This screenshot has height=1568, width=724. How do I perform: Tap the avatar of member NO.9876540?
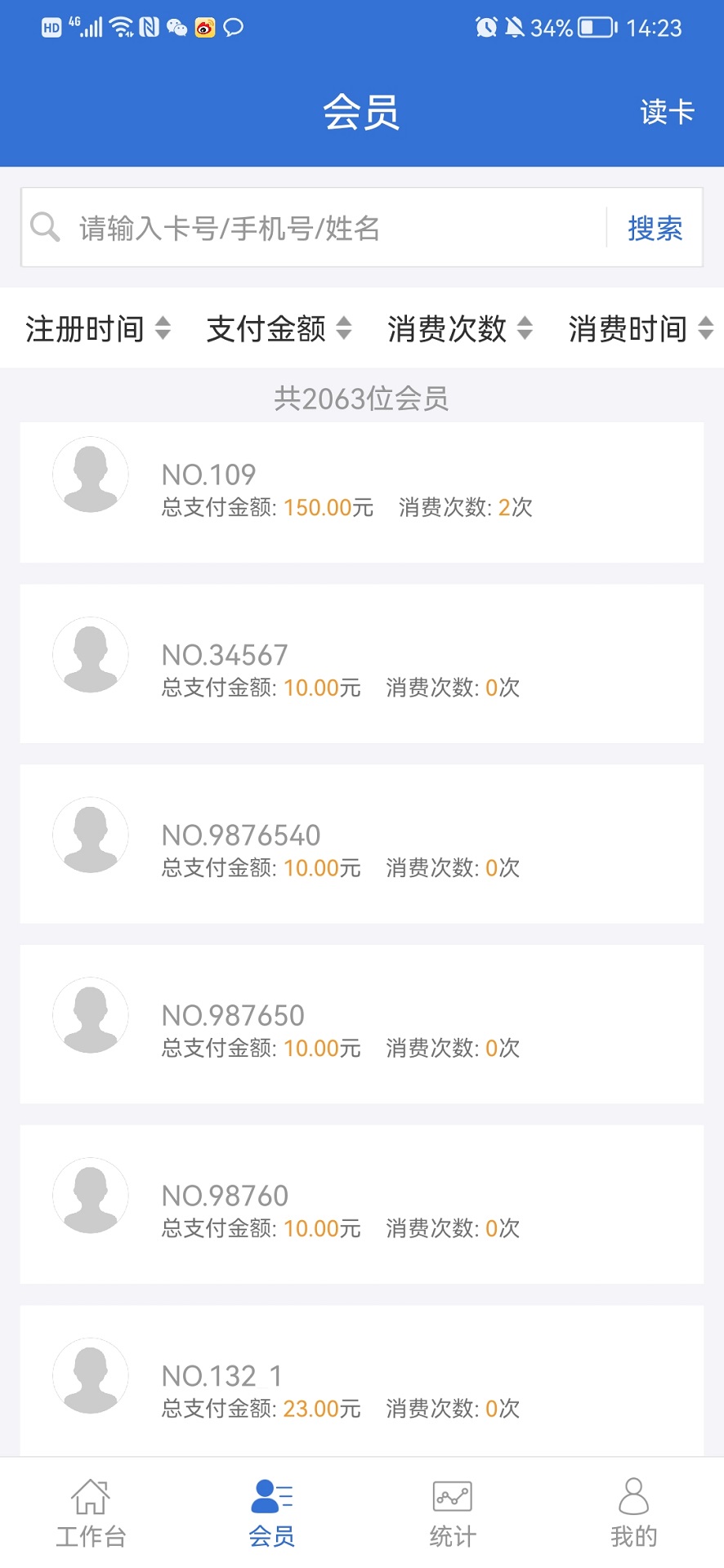tap(90, 834)
